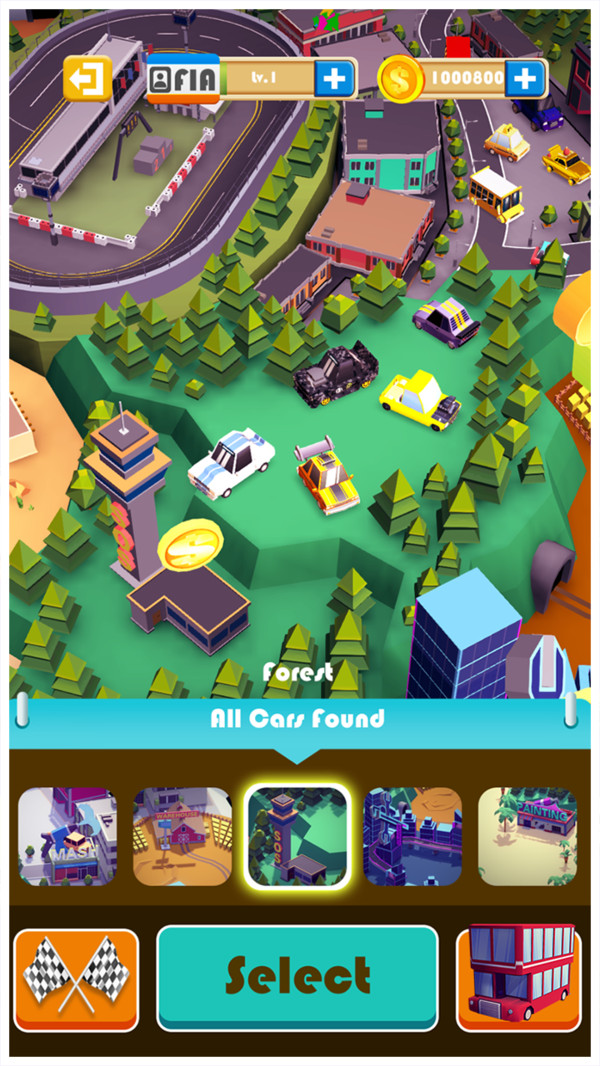
Task: Open the checkered flags race button
Action: click(76, 980)
